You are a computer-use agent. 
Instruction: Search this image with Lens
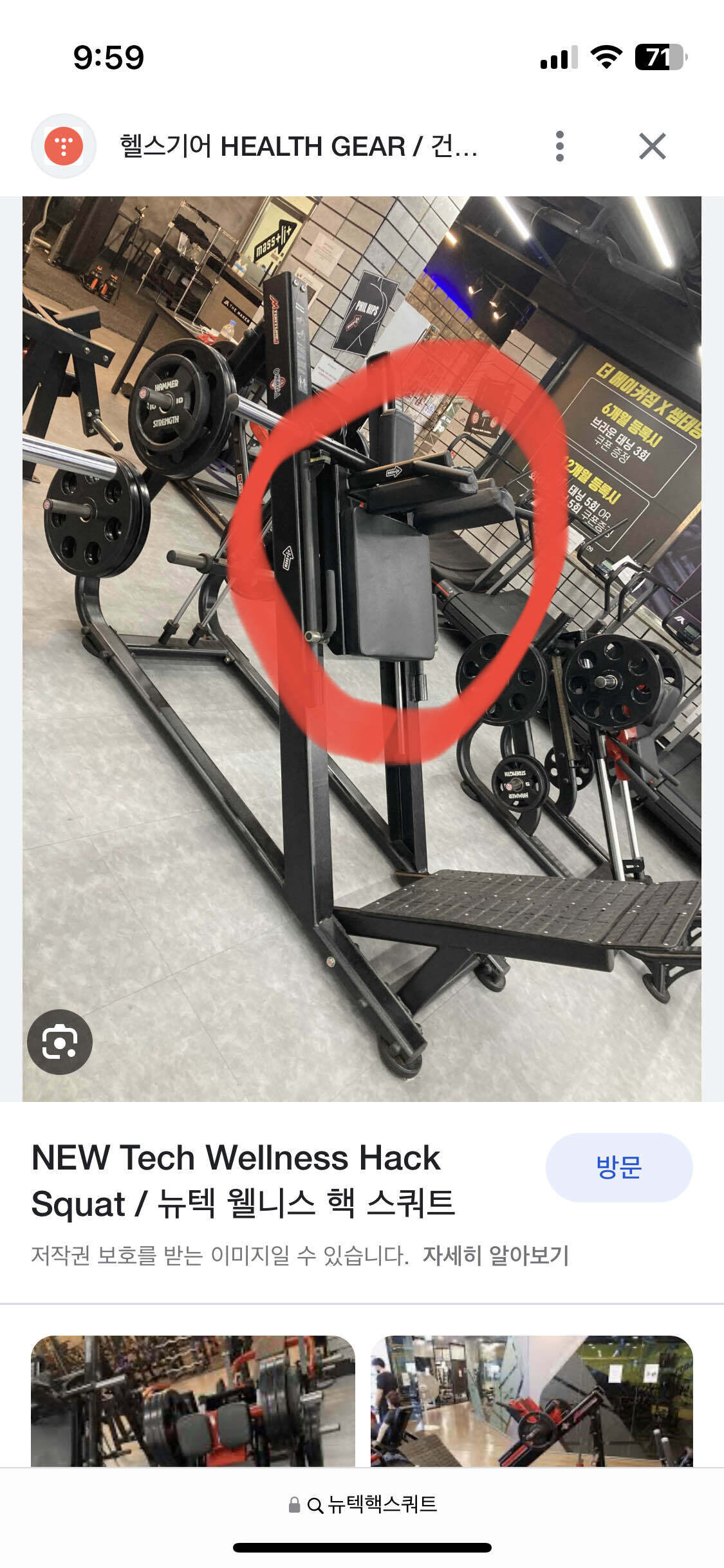60,1041
